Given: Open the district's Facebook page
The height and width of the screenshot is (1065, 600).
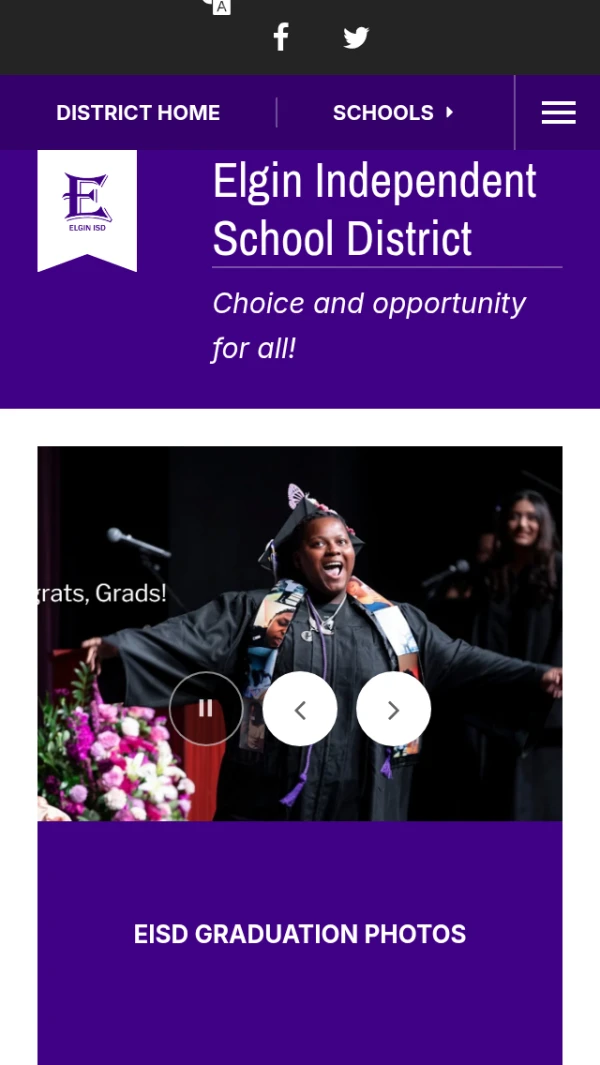Looking at the screenshot, I should [281, 37].
